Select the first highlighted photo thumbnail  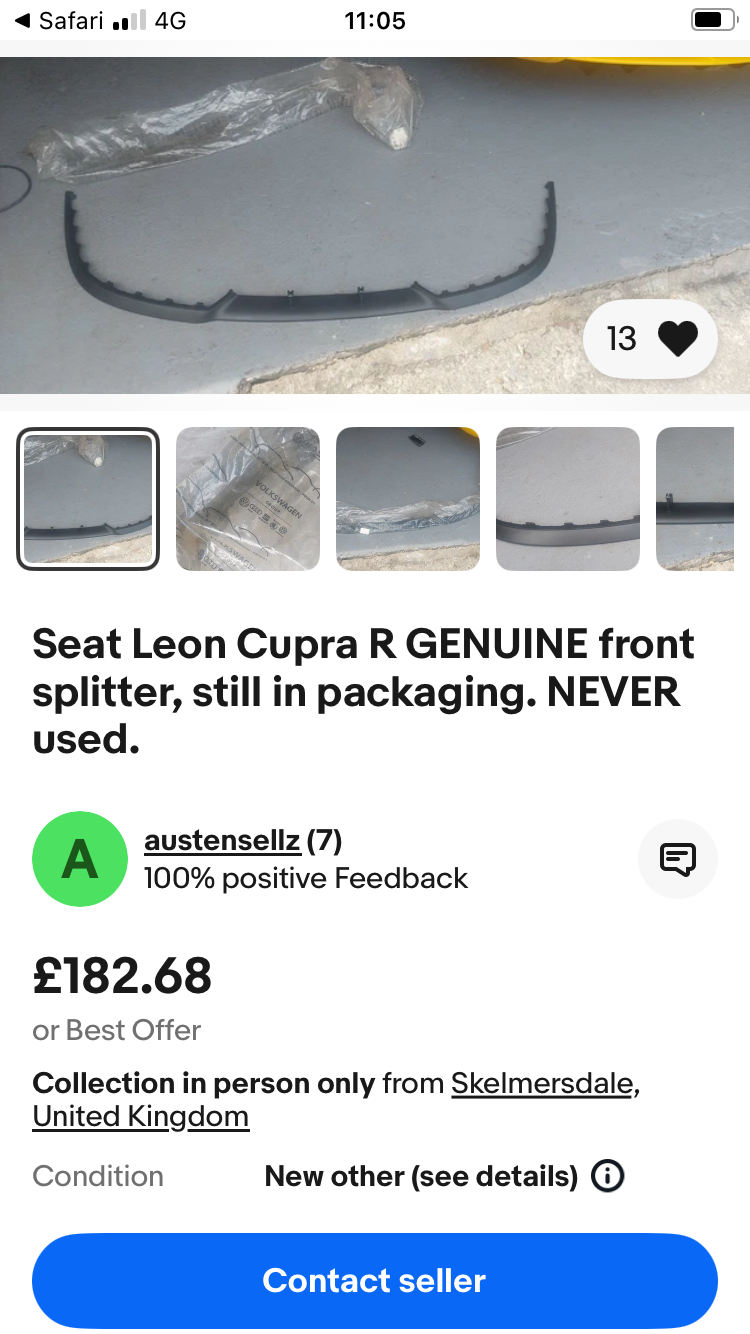coord(88,499)
